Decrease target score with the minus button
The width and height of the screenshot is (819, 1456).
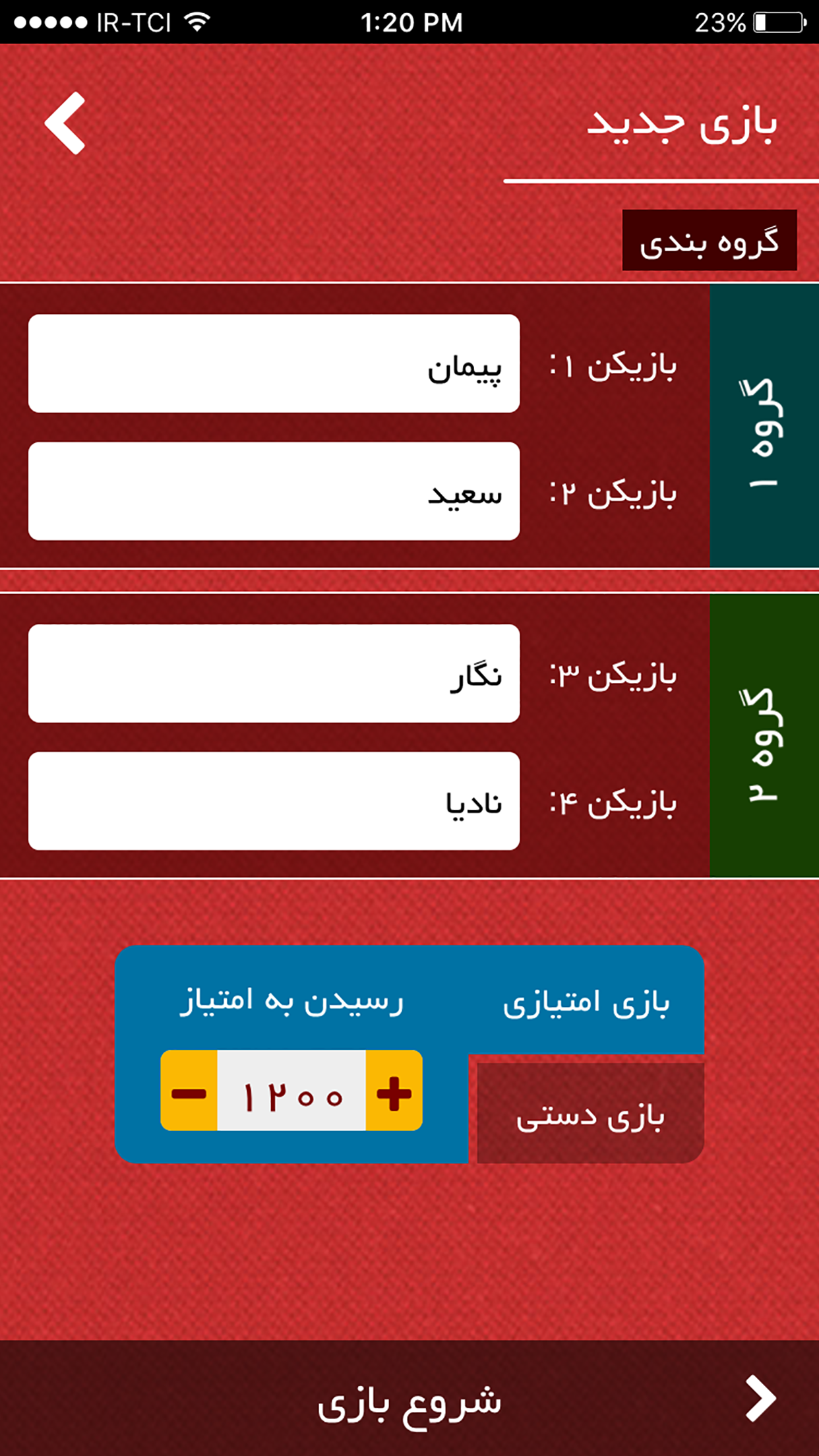pos(189,1091)
